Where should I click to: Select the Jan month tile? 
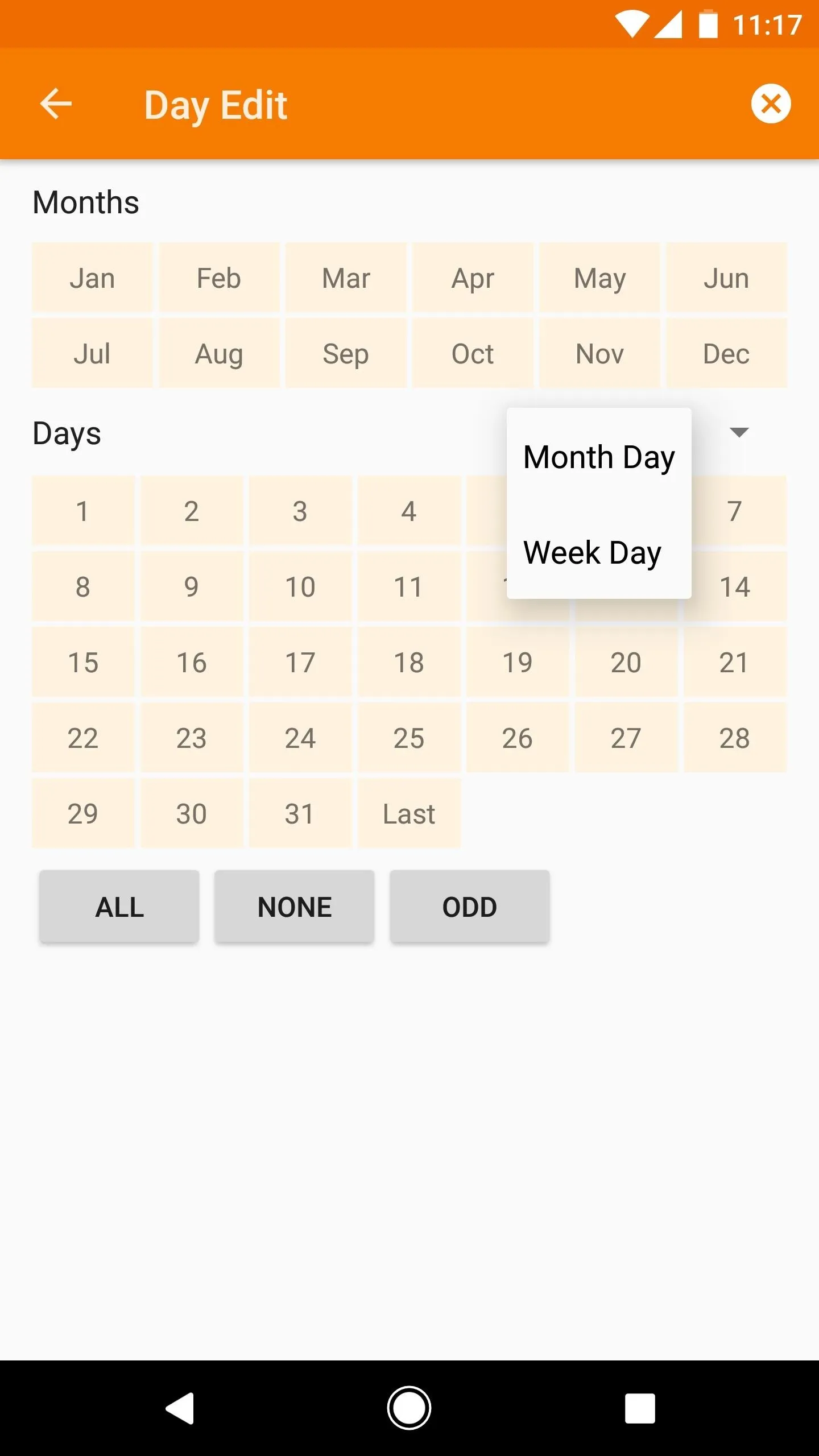(x=92, y=278)
